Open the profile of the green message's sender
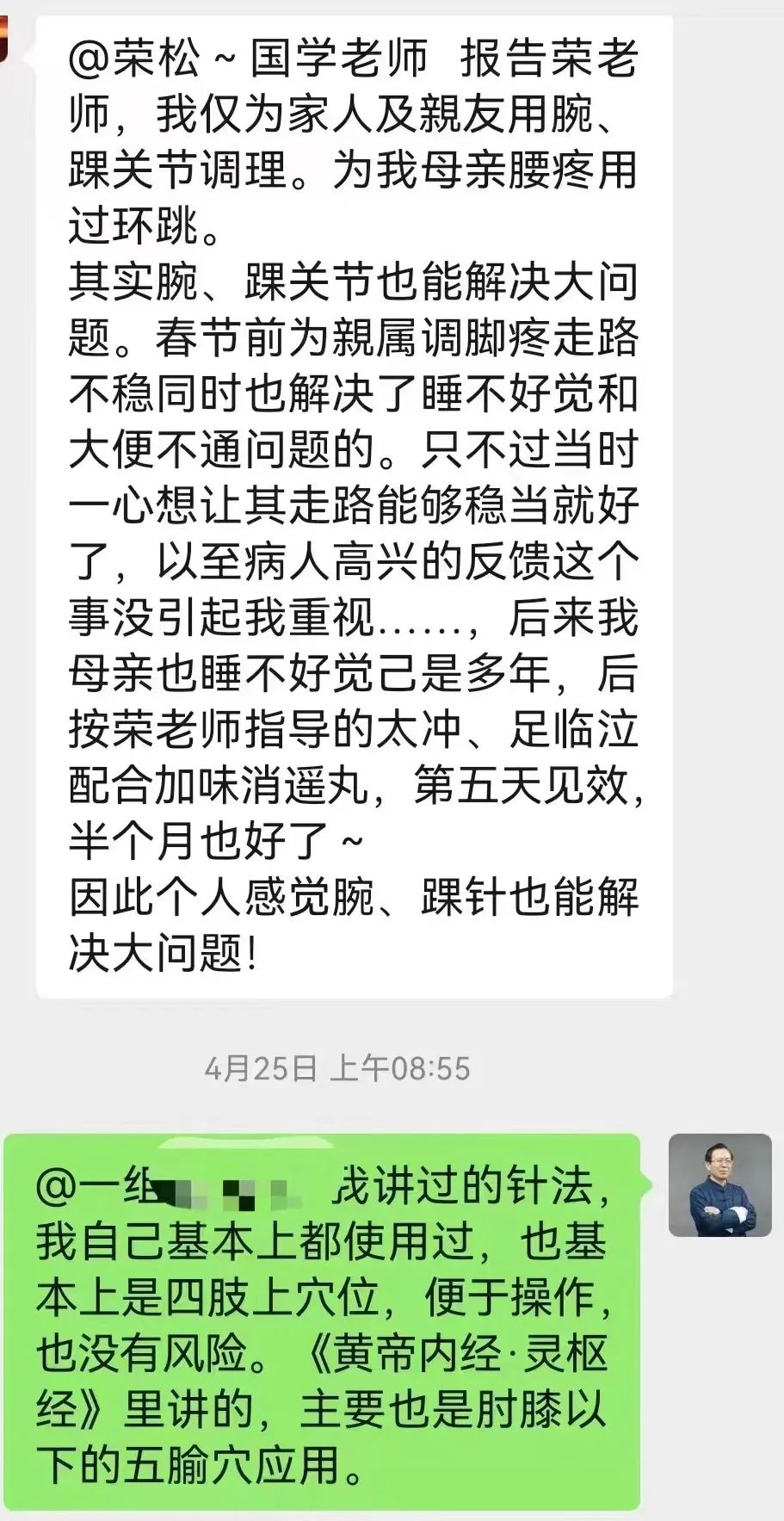 pos(719,1184)
